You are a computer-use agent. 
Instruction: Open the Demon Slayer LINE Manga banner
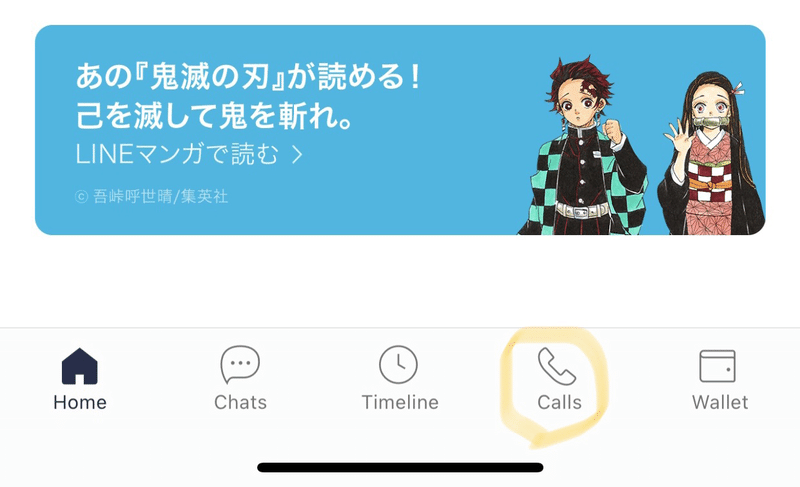coord(400,130)
